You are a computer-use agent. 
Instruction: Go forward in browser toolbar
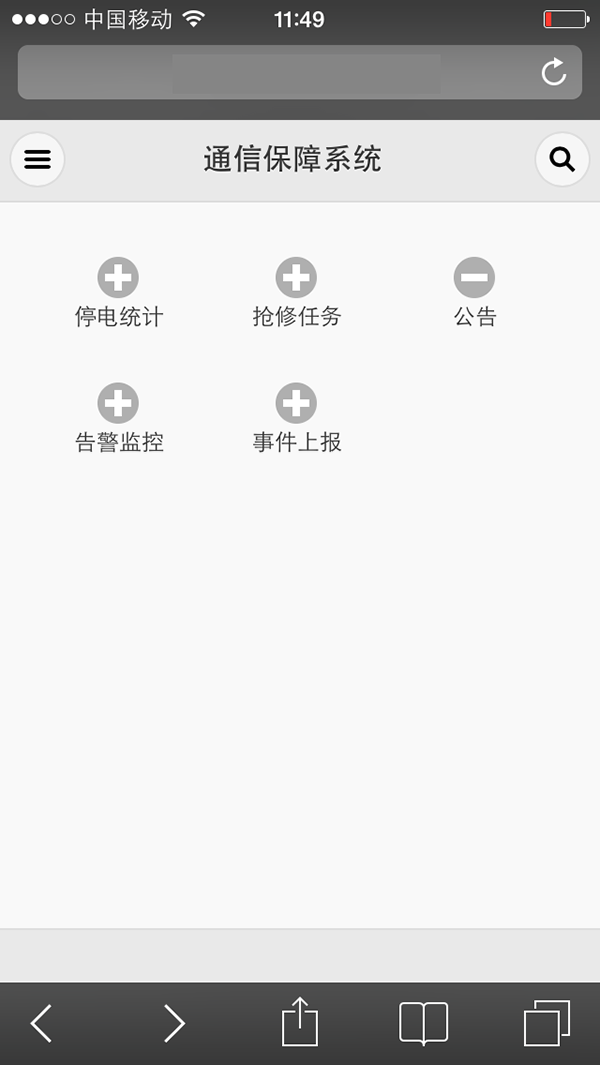coord(174,1023)
